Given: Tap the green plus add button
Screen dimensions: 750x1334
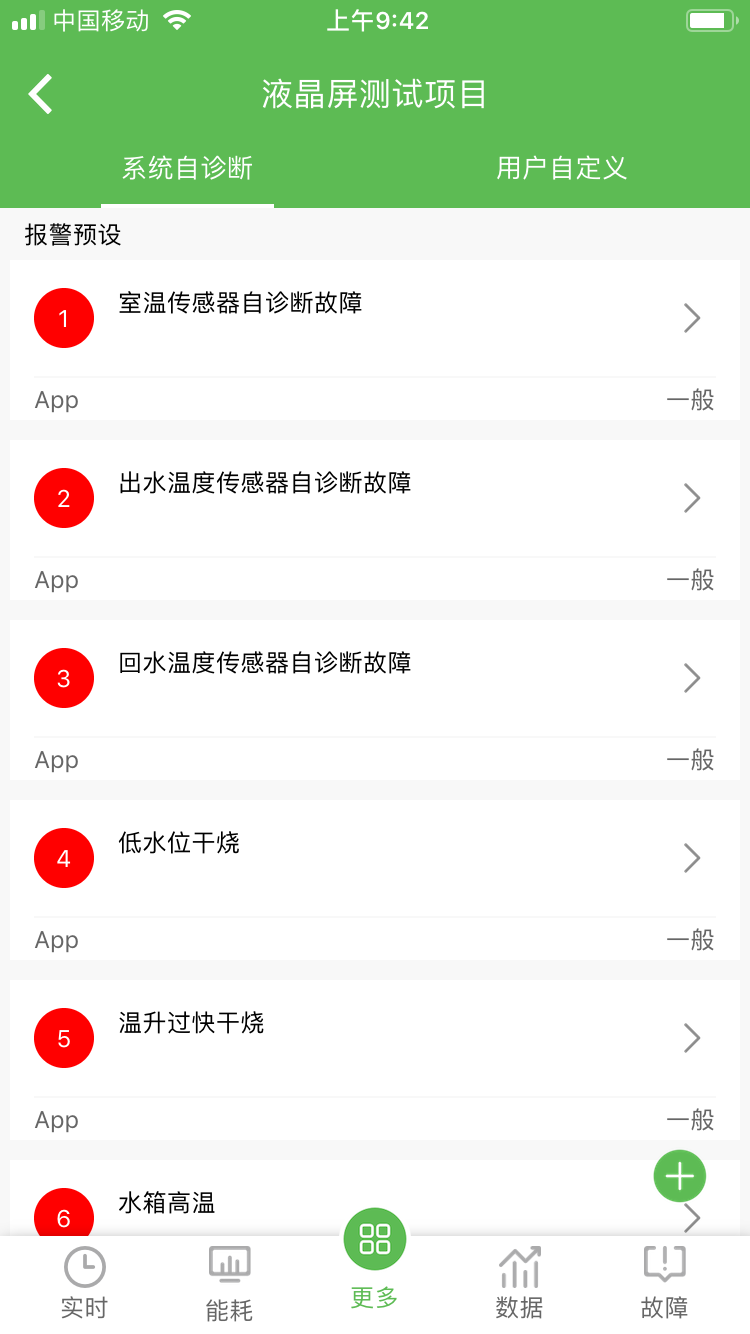Looking at the screenshot, I should (680, 1176).
